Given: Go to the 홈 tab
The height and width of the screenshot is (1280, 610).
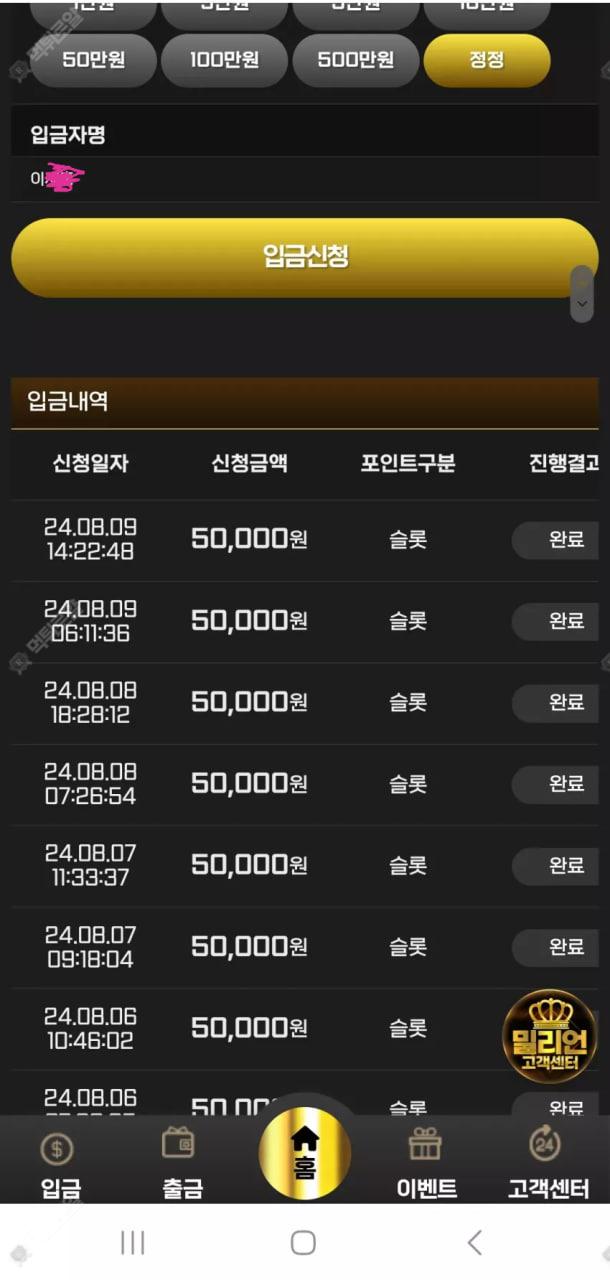Looking at the screenshot, I should pyautogui.click(x=305, y=1155).
